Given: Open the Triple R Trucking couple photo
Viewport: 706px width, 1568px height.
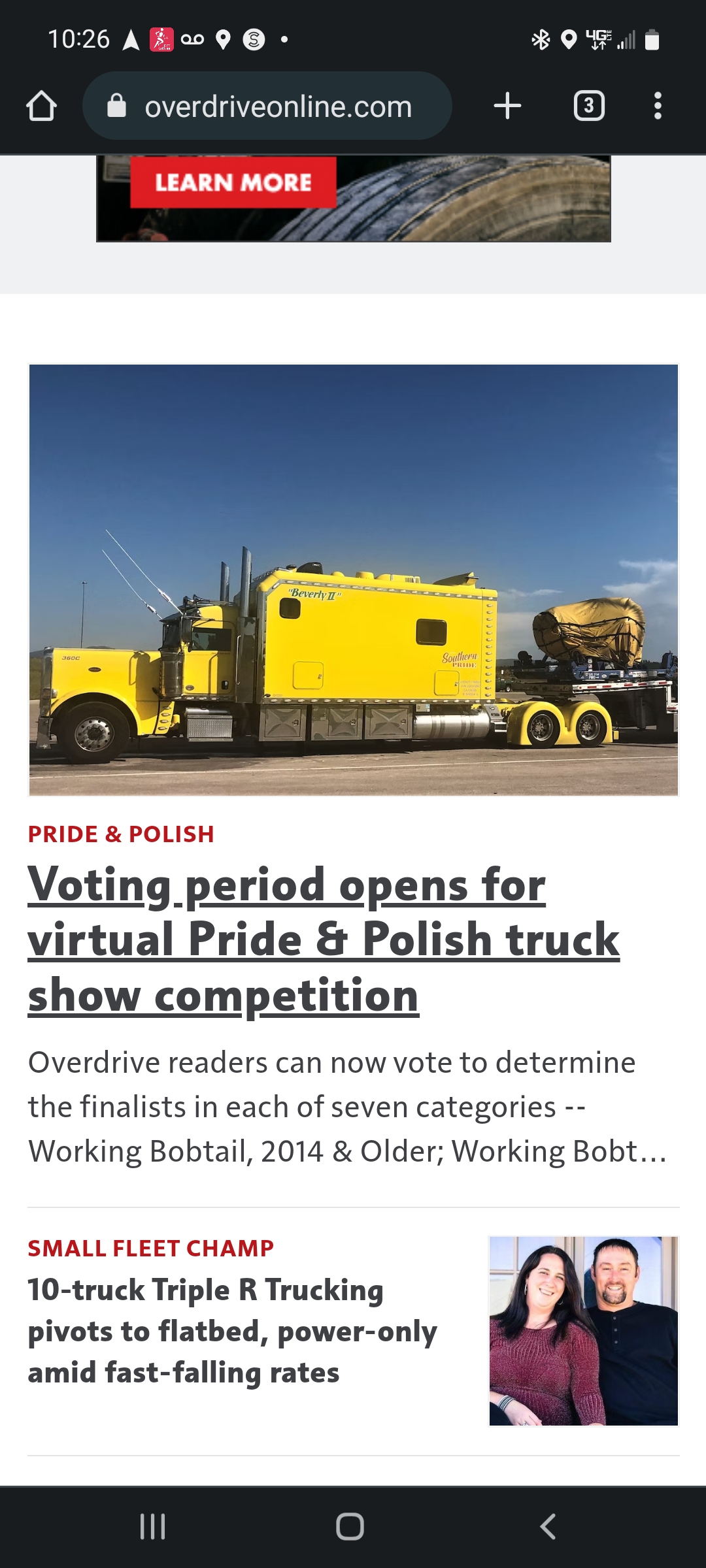Looking at the screenshot, I should point(583,1330).
